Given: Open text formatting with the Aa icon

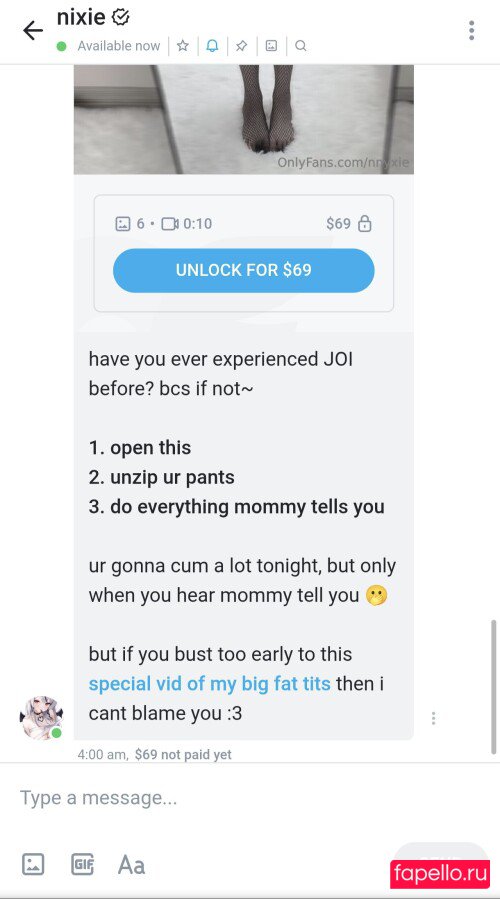Looking at the screenshot, I should pos(131,864).
